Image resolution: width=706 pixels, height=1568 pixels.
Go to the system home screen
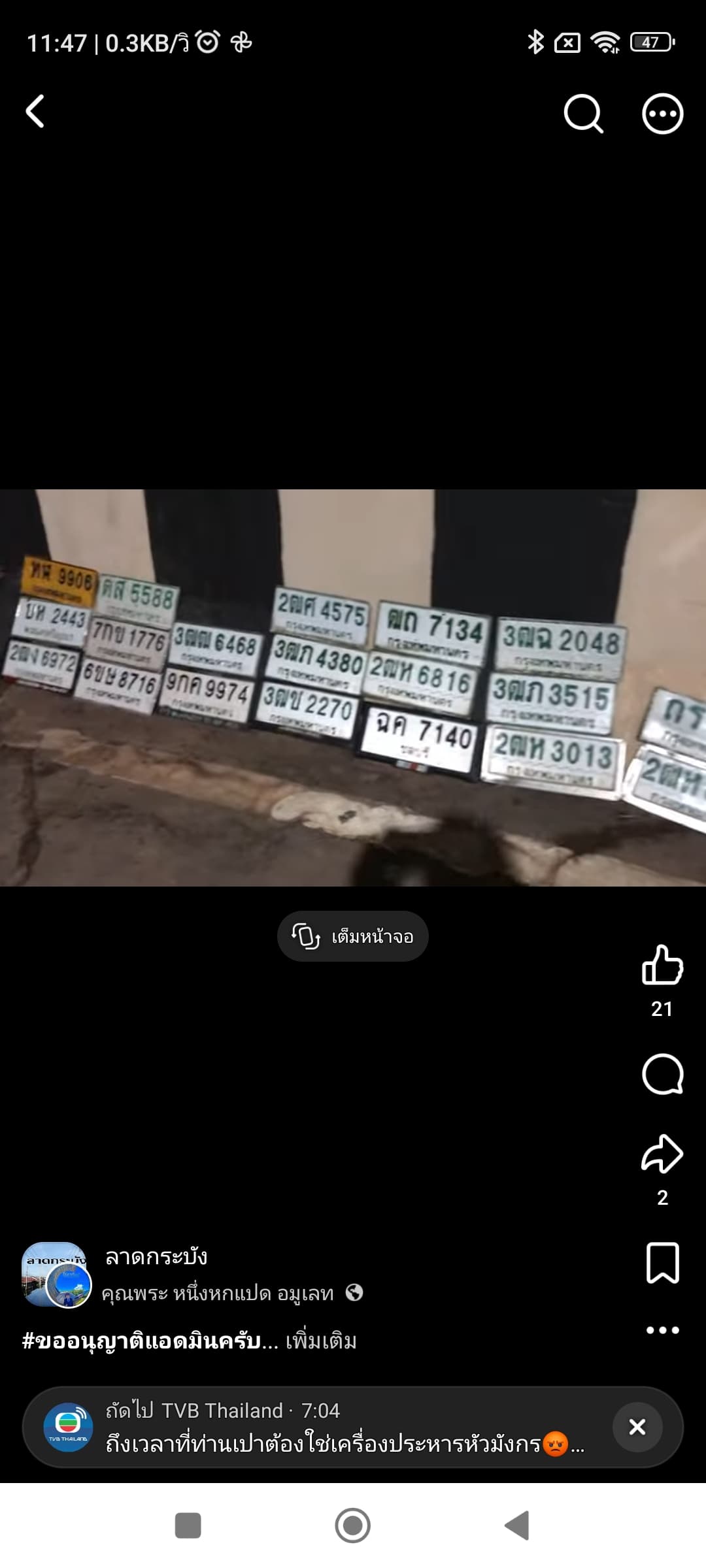pos(353,1526)
